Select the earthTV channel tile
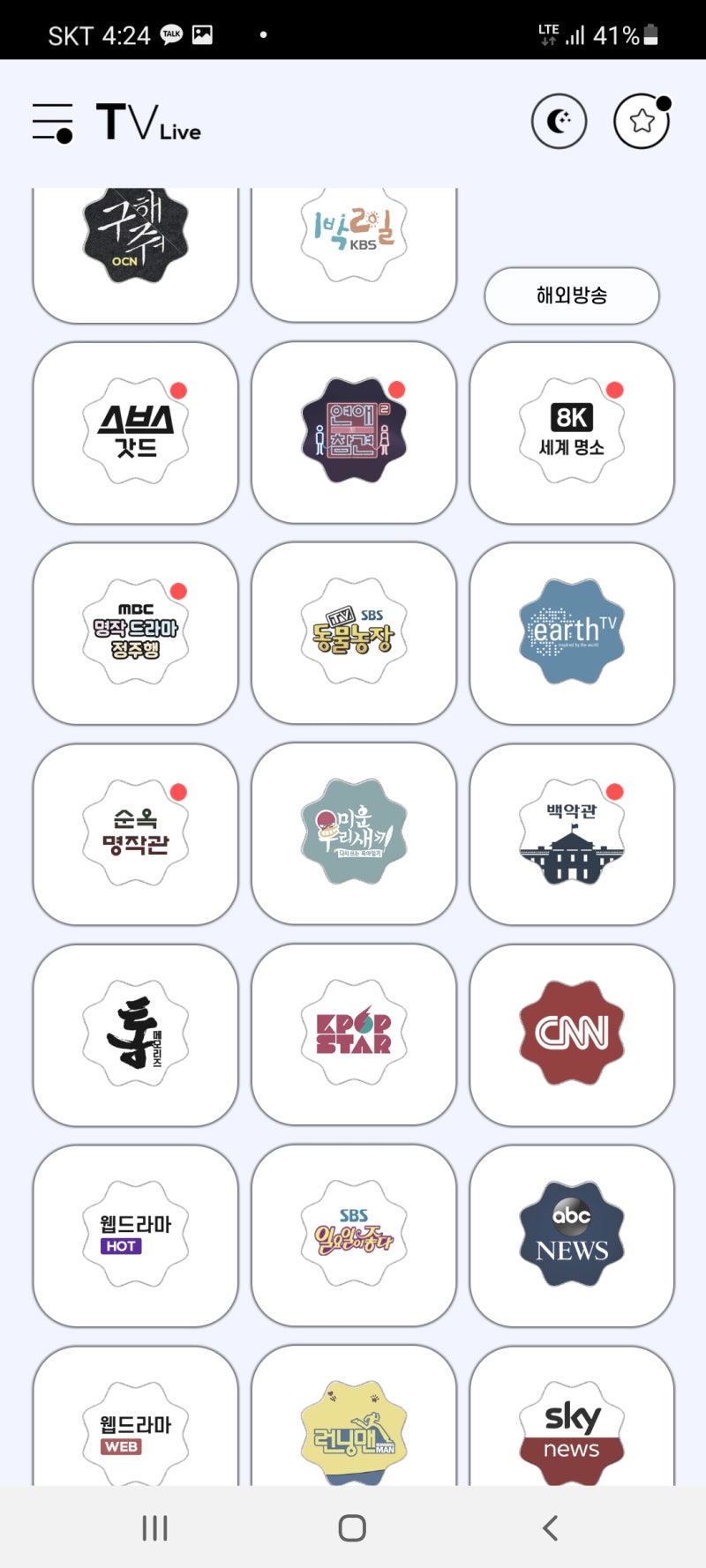Image resolution: width=706 pixels, height=1568 pixels. (571, 631)
